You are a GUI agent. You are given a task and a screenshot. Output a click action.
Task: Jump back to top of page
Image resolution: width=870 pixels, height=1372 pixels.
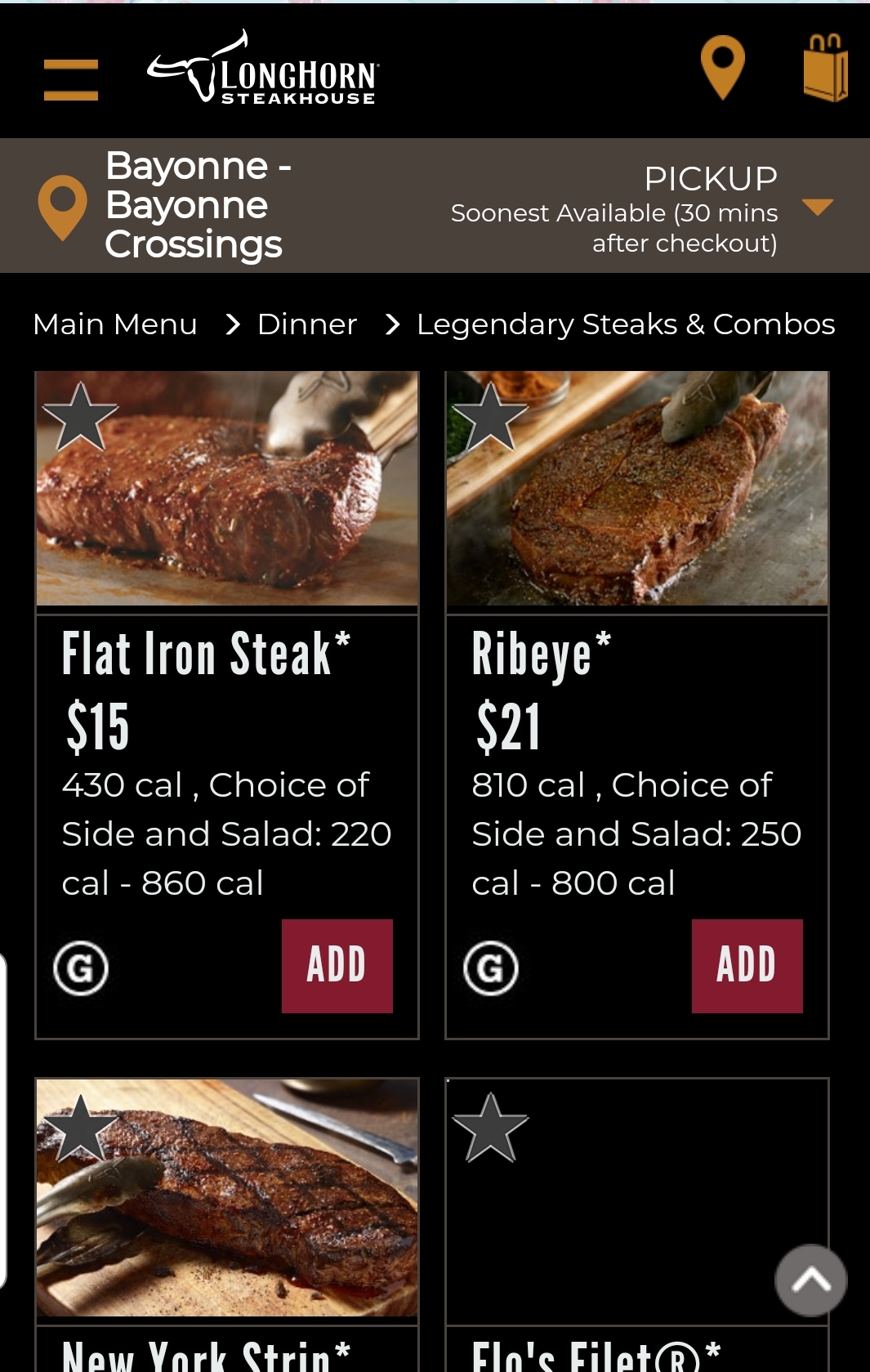coord(810,1280)
